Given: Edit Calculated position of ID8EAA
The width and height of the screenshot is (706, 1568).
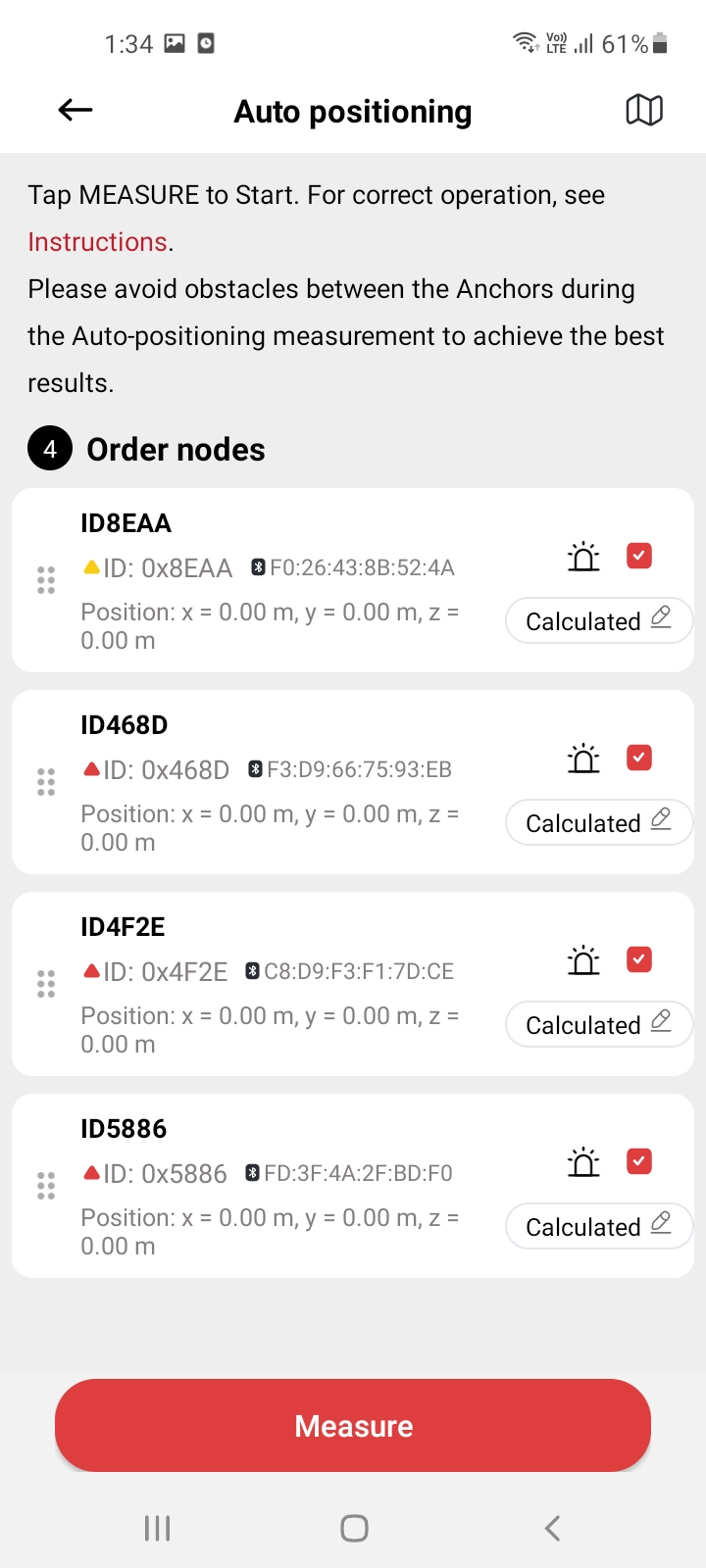Looking at the screenshot, I should pos(599,620).
